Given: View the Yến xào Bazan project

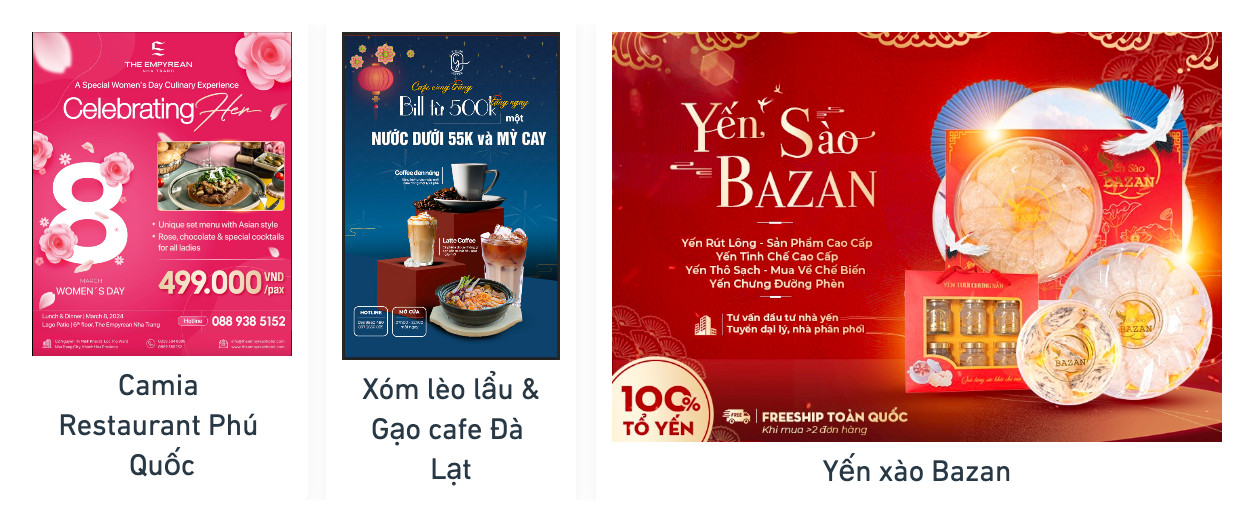Looking at the screenshot, I should coord(916,237).
